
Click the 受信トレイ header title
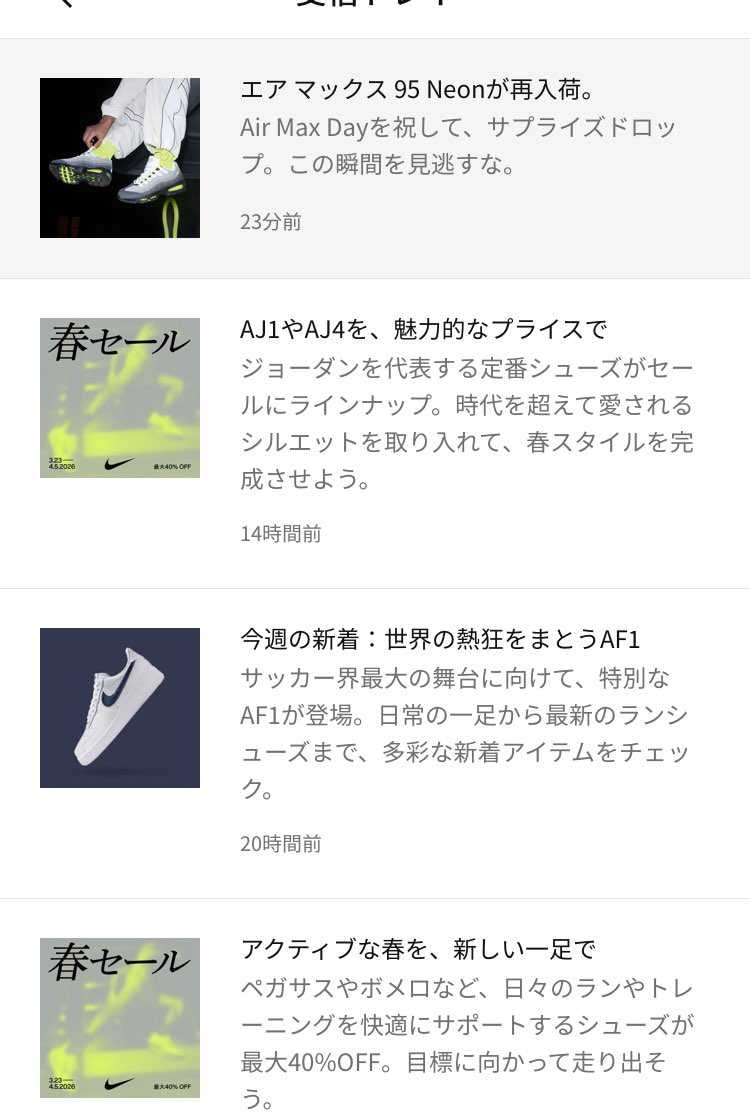[375, 5]
